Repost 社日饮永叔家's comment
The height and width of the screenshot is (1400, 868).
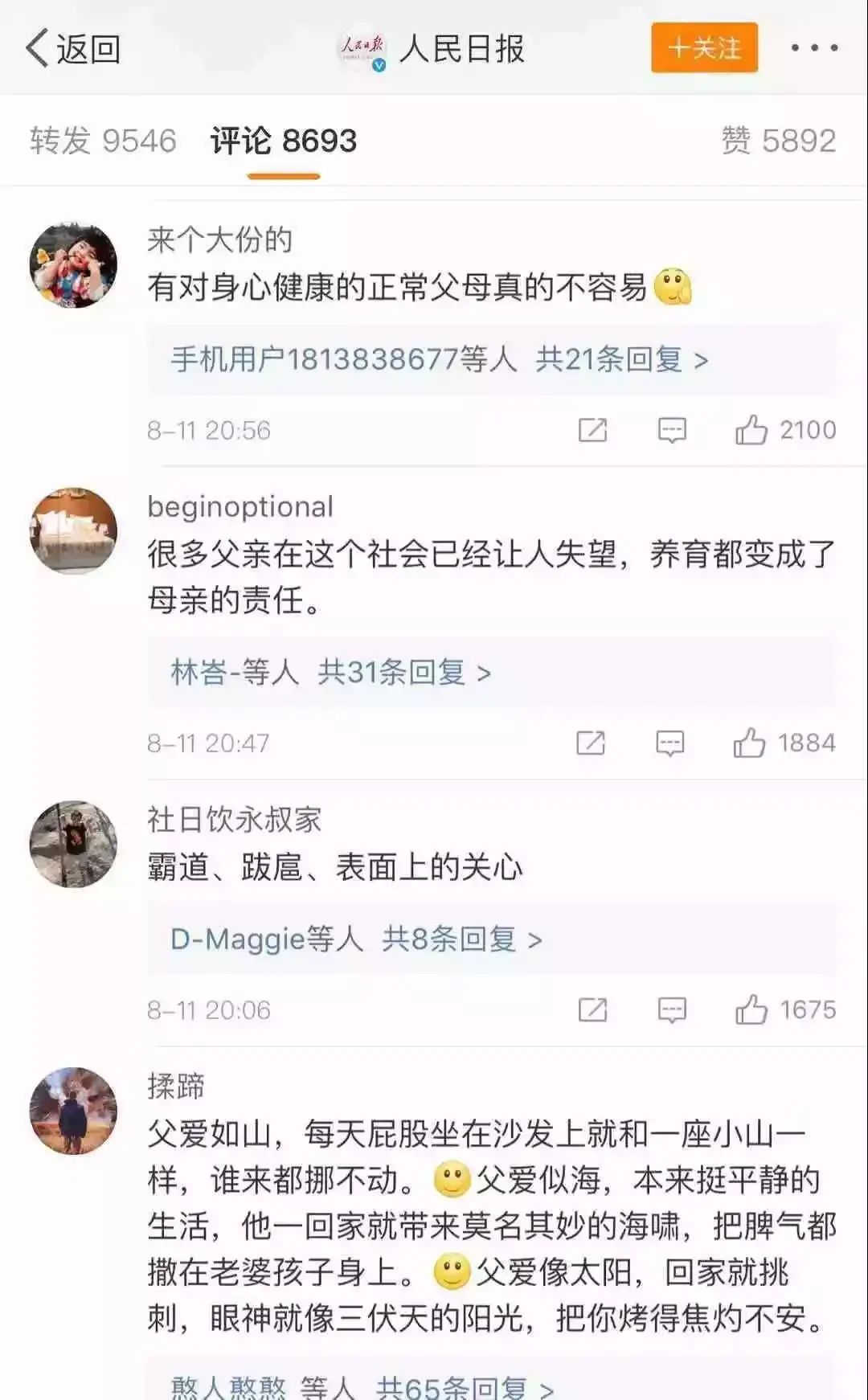[x=592, y=1010]
